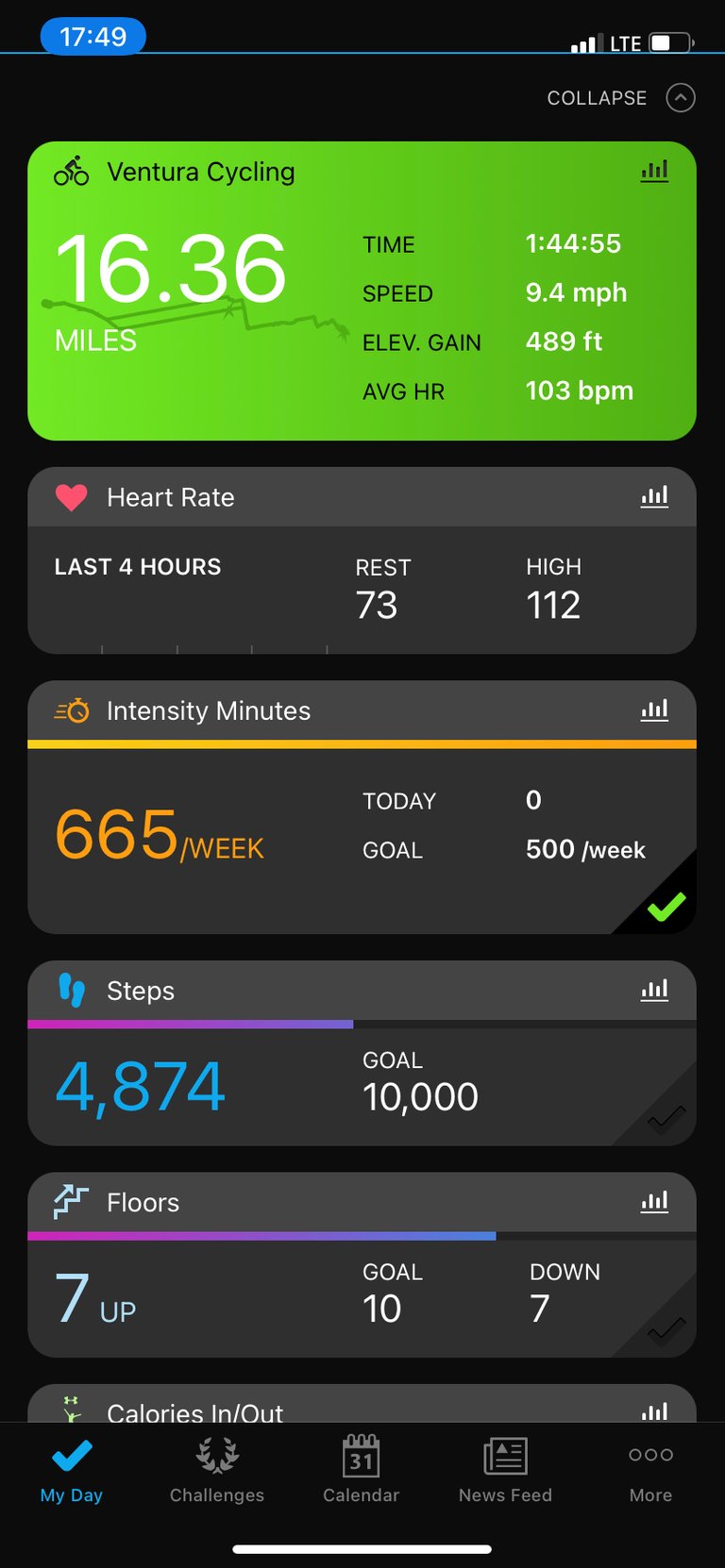Image resolution: width=725 pixels, height=1568 pixels.
Task: Open the Ventura Cycling activity card
Action: pyautogui.click(x=362, y=291)
